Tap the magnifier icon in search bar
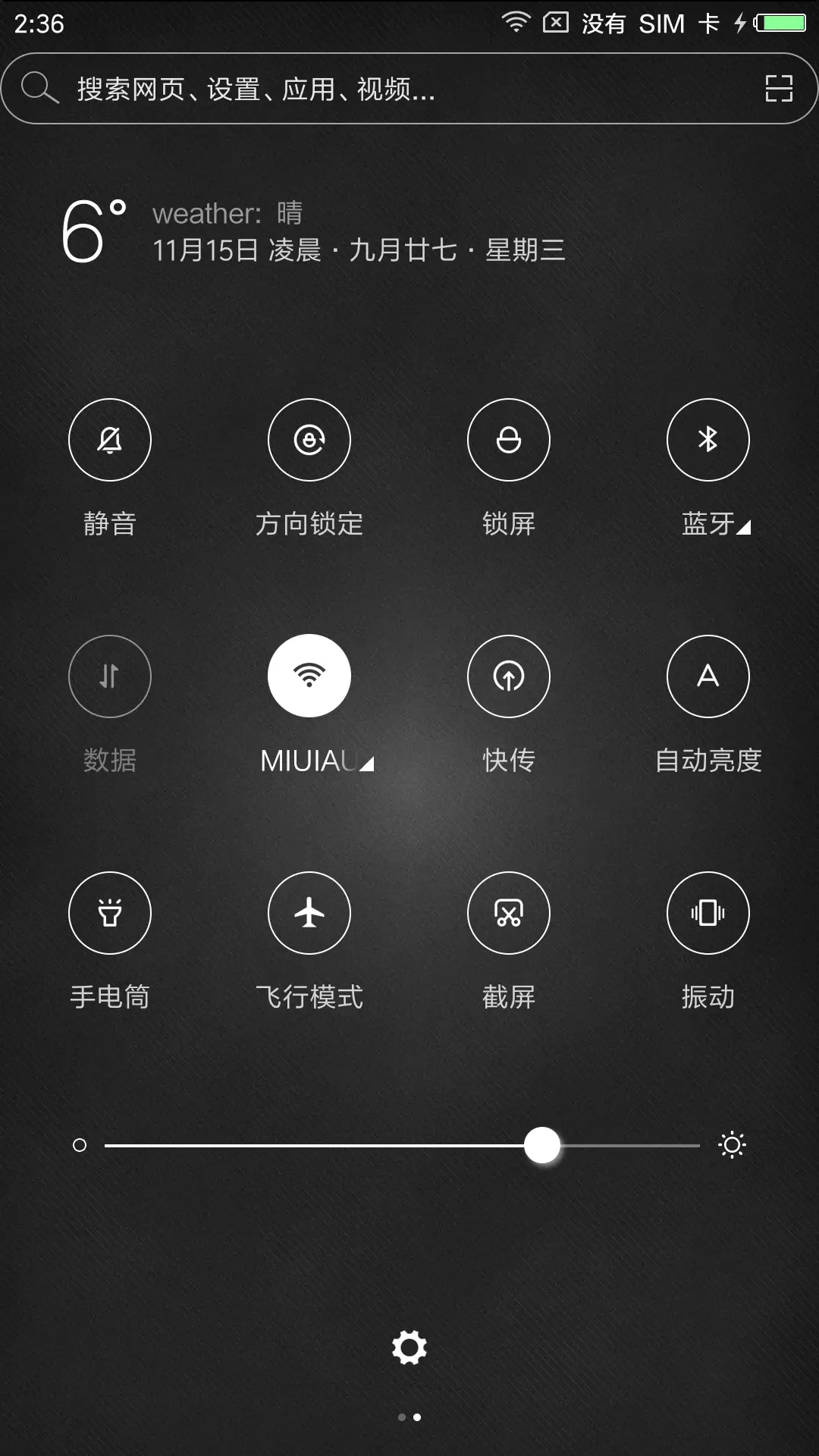This screenshot has height=1456, width=819. coord(39,89)
